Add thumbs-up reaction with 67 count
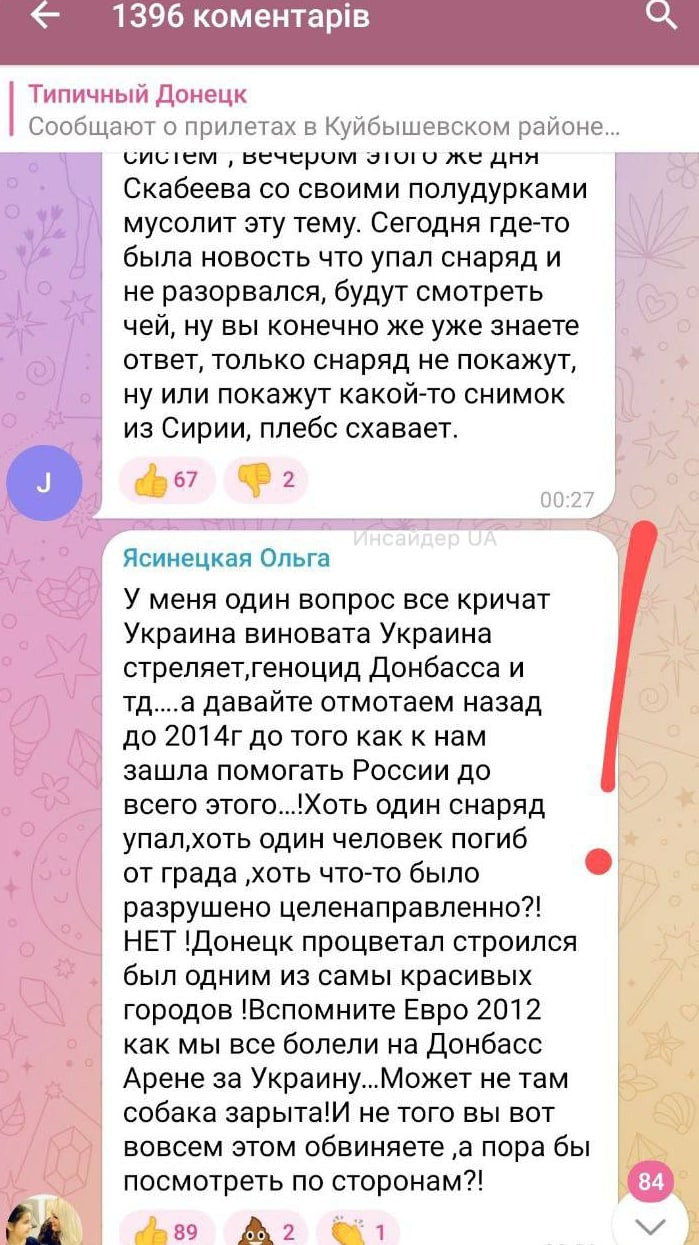Viewport: 699px width, 1245px height. click(165, 480)
